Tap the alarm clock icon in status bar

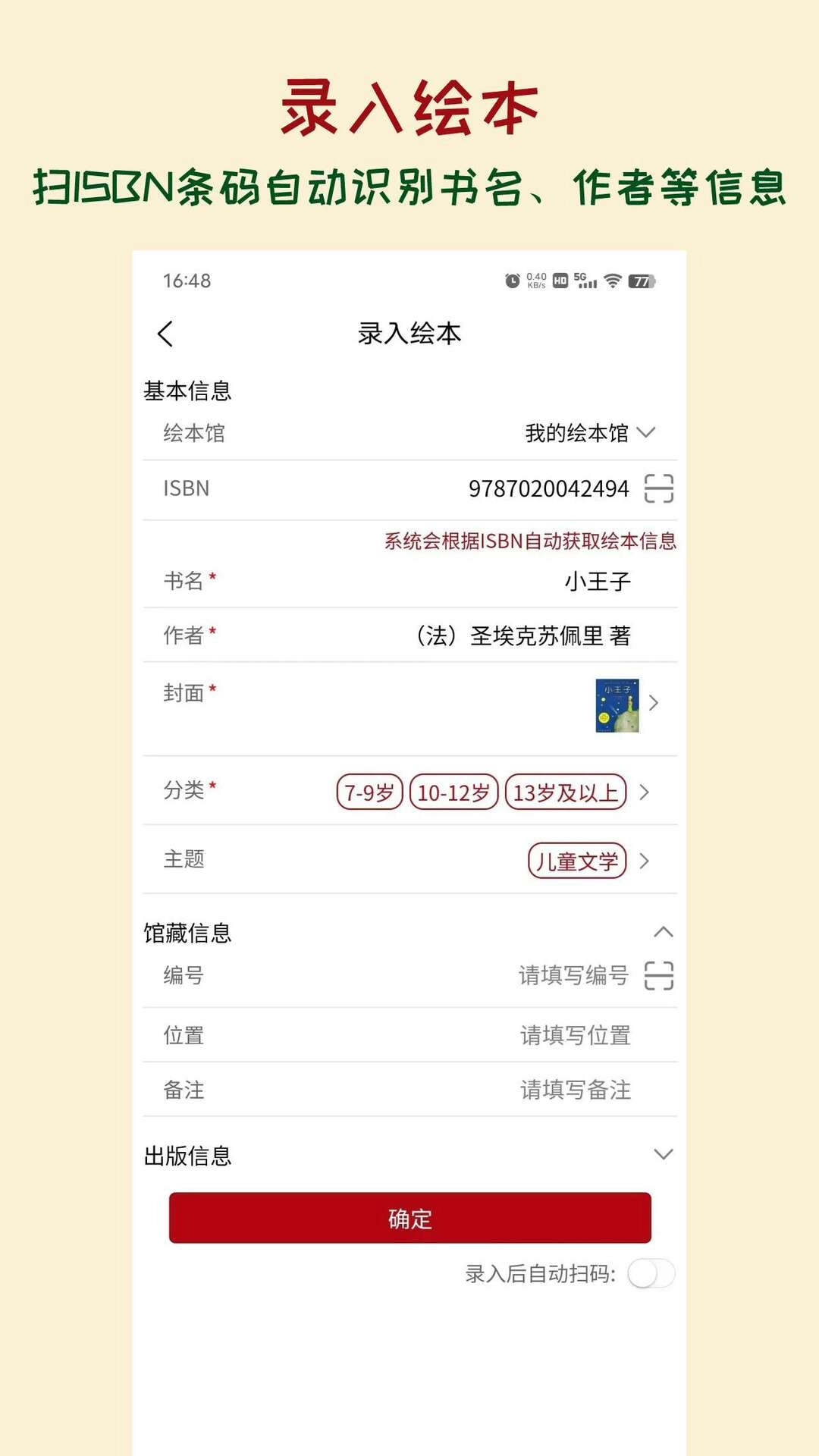pyautogui.click(x=512, y=281)
